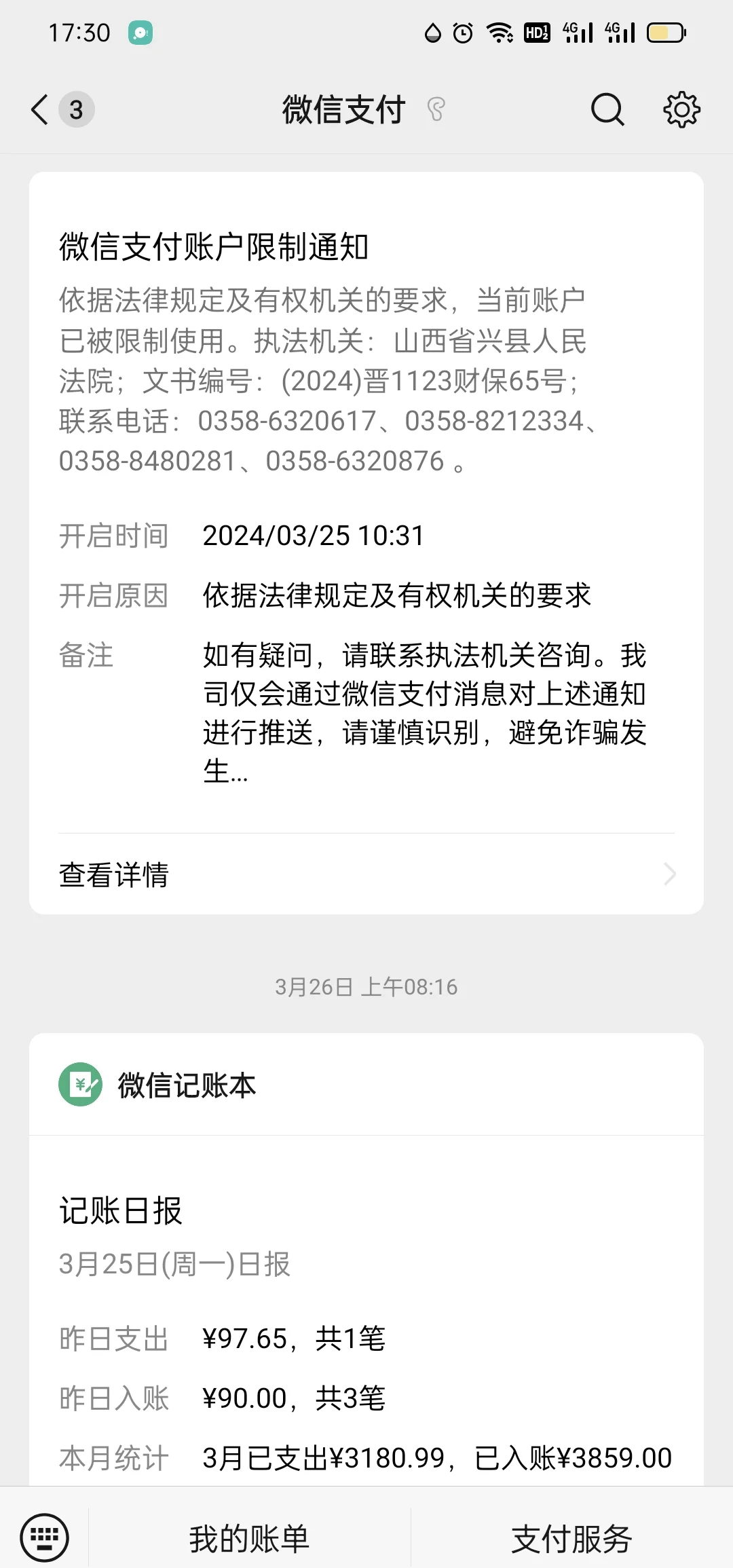Tap the green notification icon next to 17:30
Screen dimensions: 733x1568
139,32
